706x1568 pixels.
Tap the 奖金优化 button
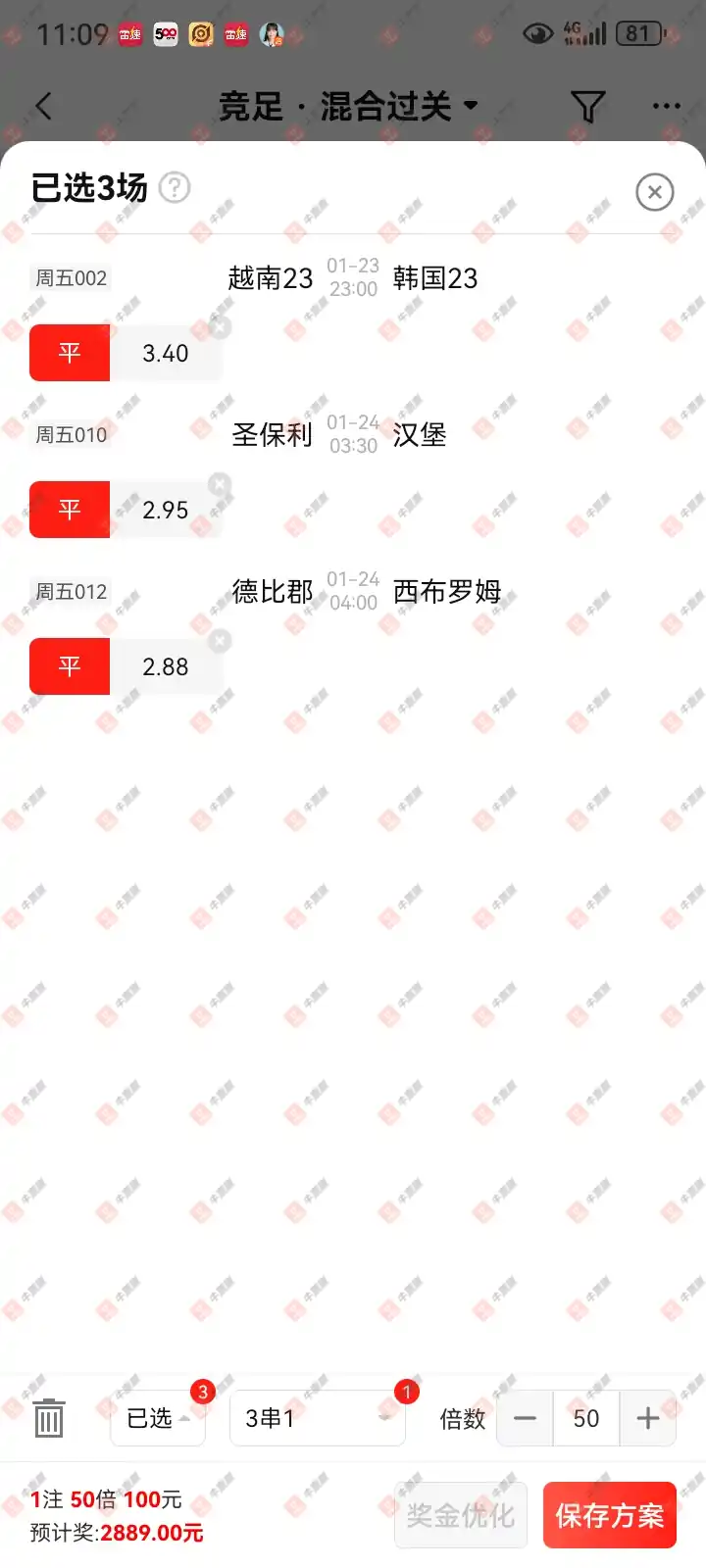(x=460, y=1515)
